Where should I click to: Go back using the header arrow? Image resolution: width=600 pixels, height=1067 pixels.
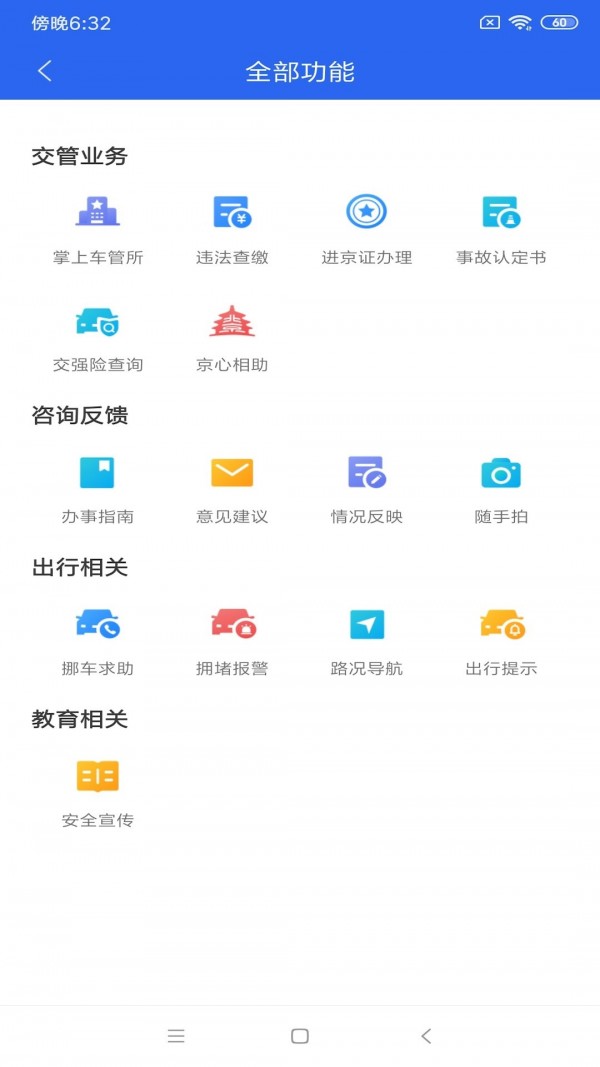44,71
